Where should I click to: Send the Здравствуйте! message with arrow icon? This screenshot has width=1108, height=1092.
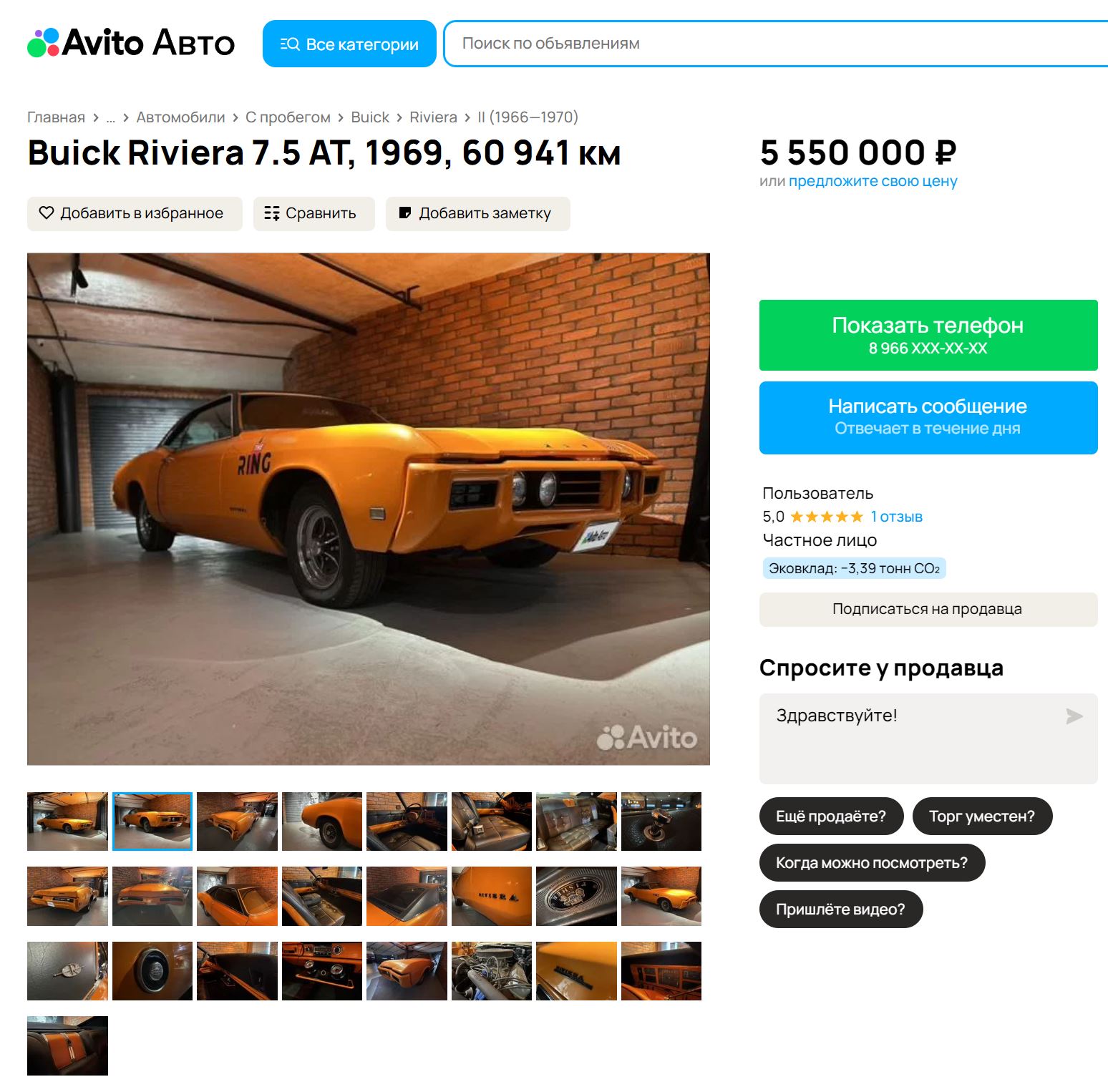tap(1074, 716)
